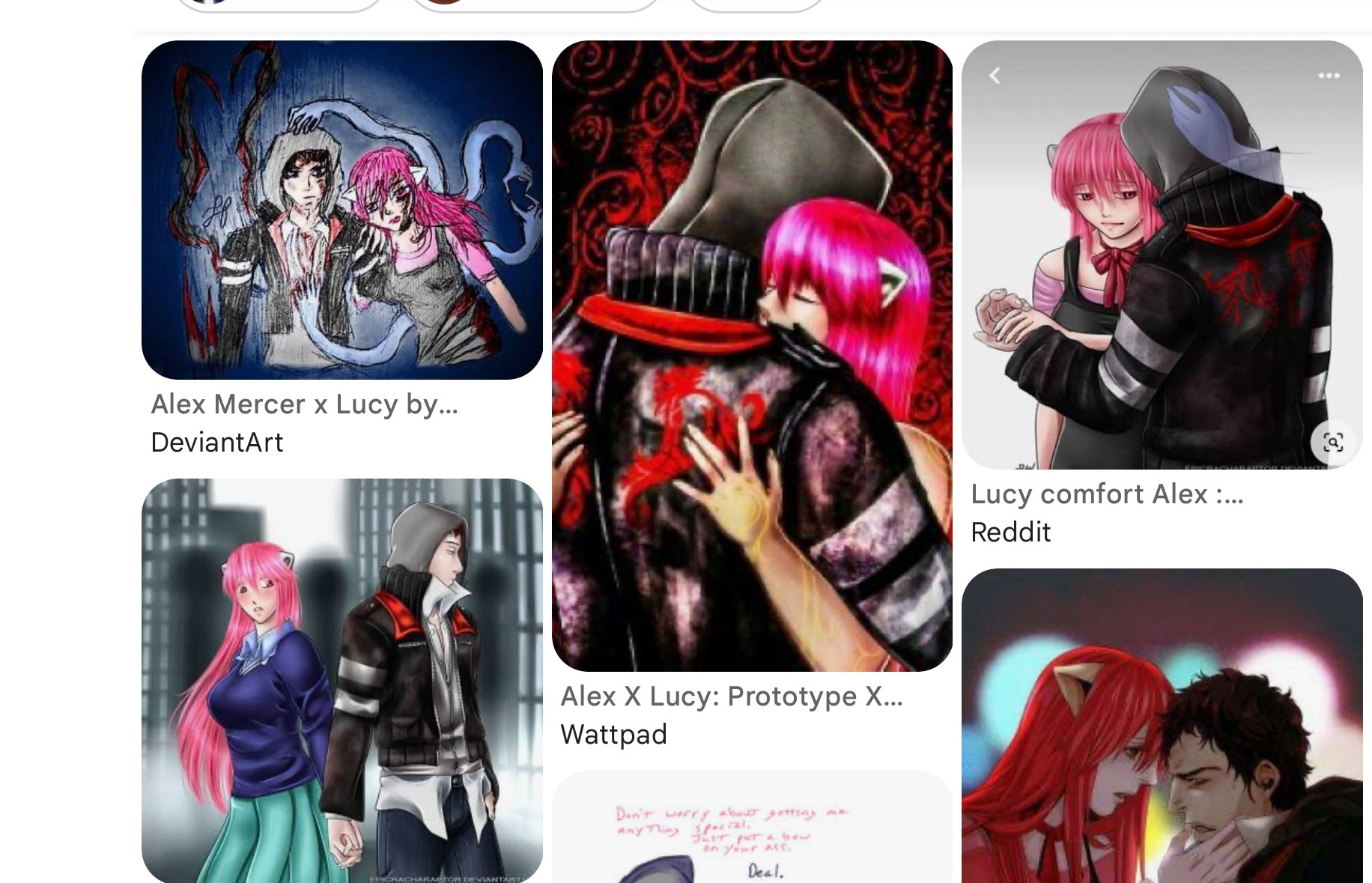Open the Alex Mercer x Lucy DeviantArt image

pos(342,210)
